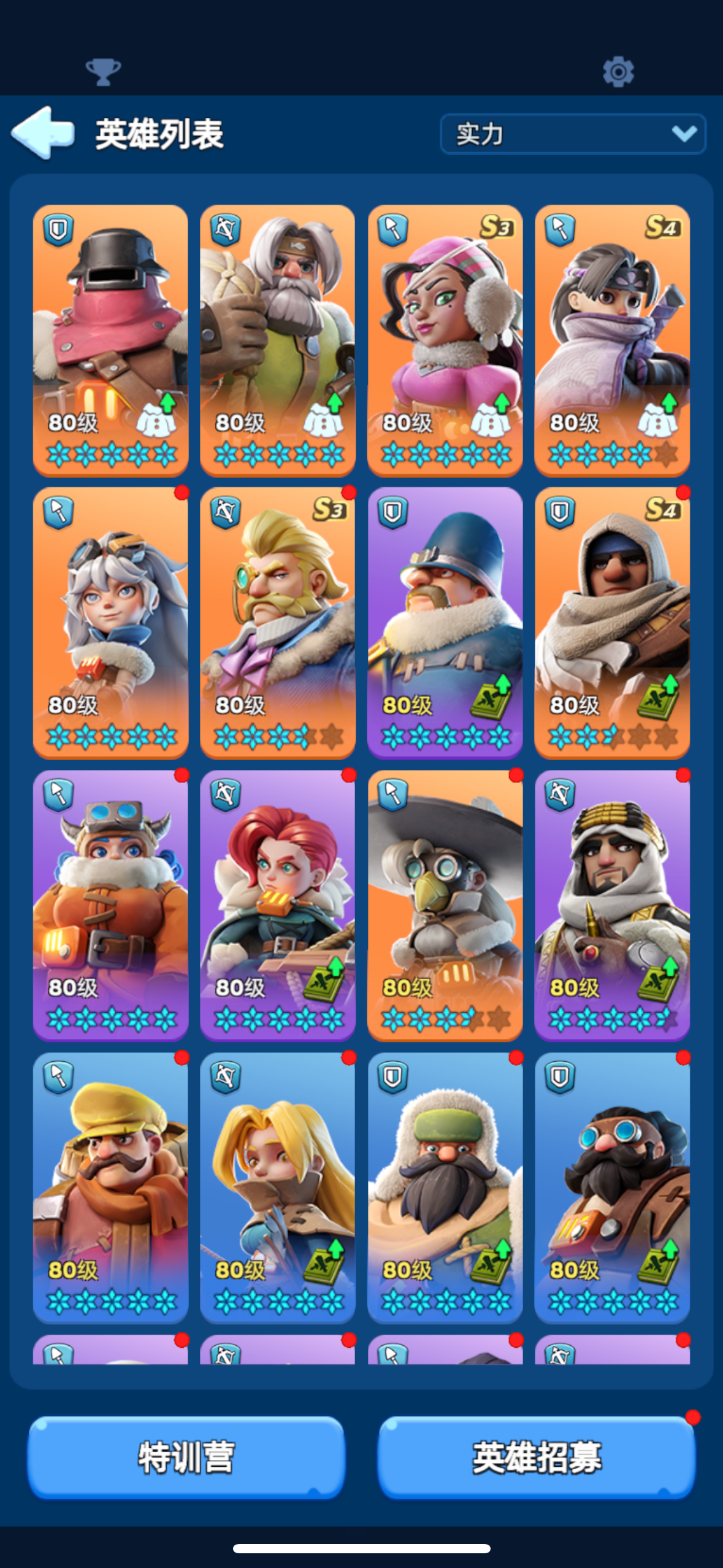Open the plague-doctor bird mask hero

click(x=445, y=905)
